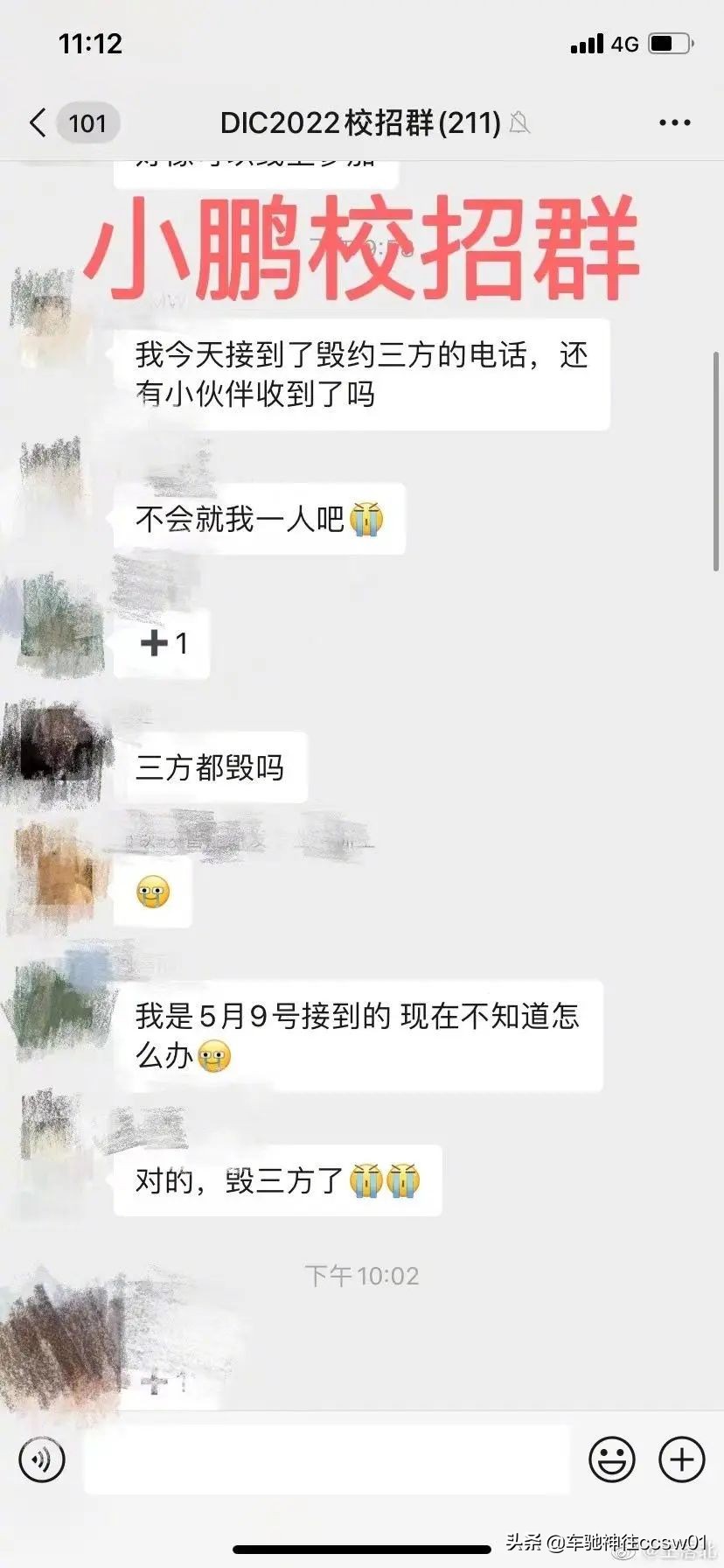This screenshot has width=724, height=1568.
Task: Tap the clock showing 11:12
Action: pos(91,44)
